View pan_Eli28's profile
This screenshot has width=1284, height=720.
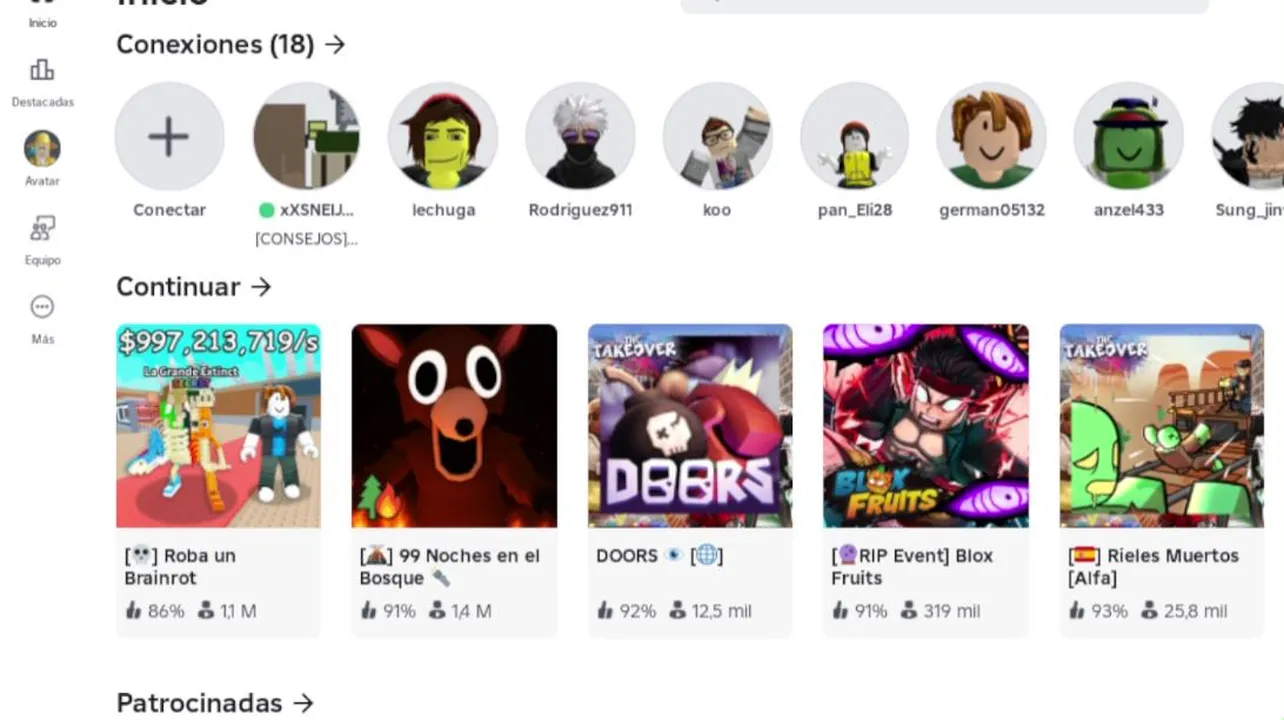tap(854, 137)
